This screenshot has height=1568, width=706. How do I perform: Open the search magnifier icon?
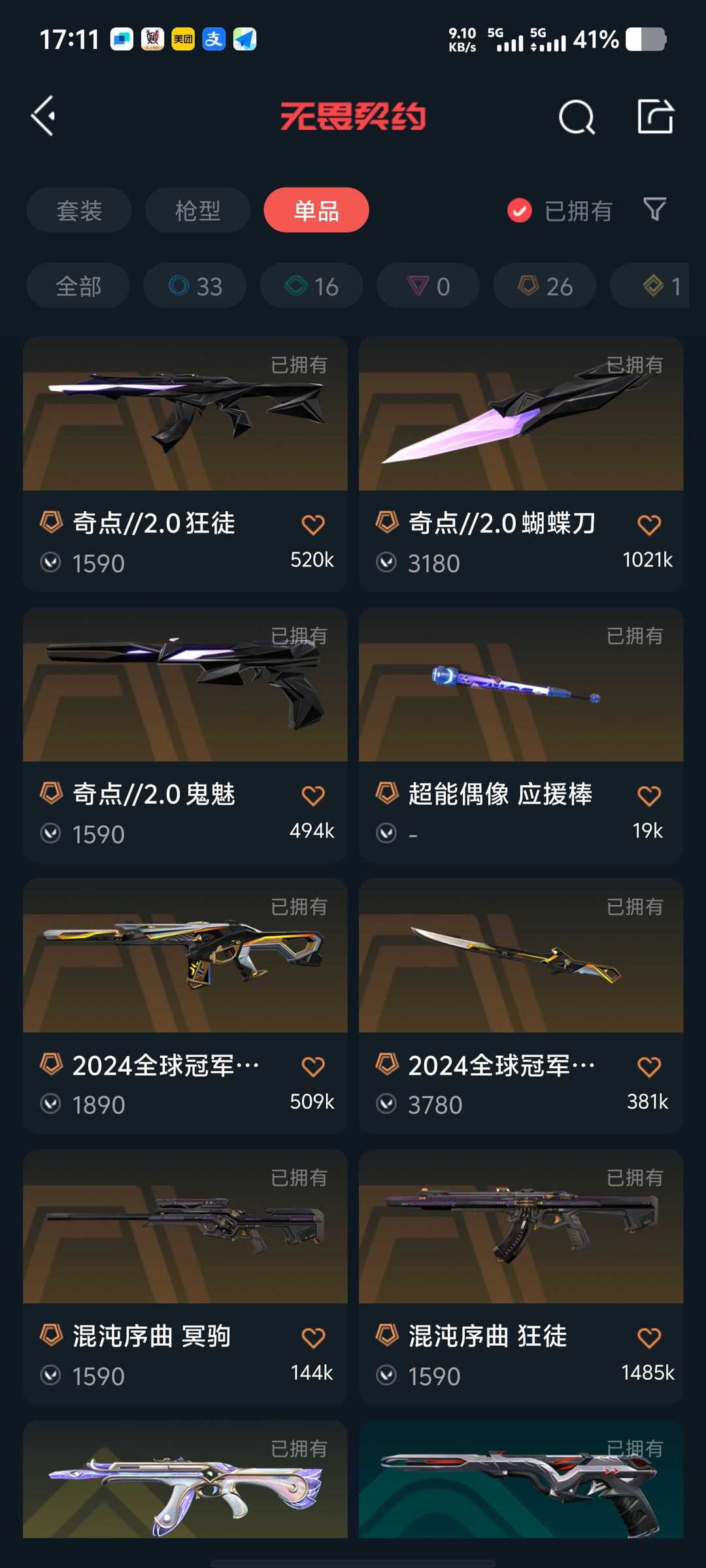[x=577, y=117]
